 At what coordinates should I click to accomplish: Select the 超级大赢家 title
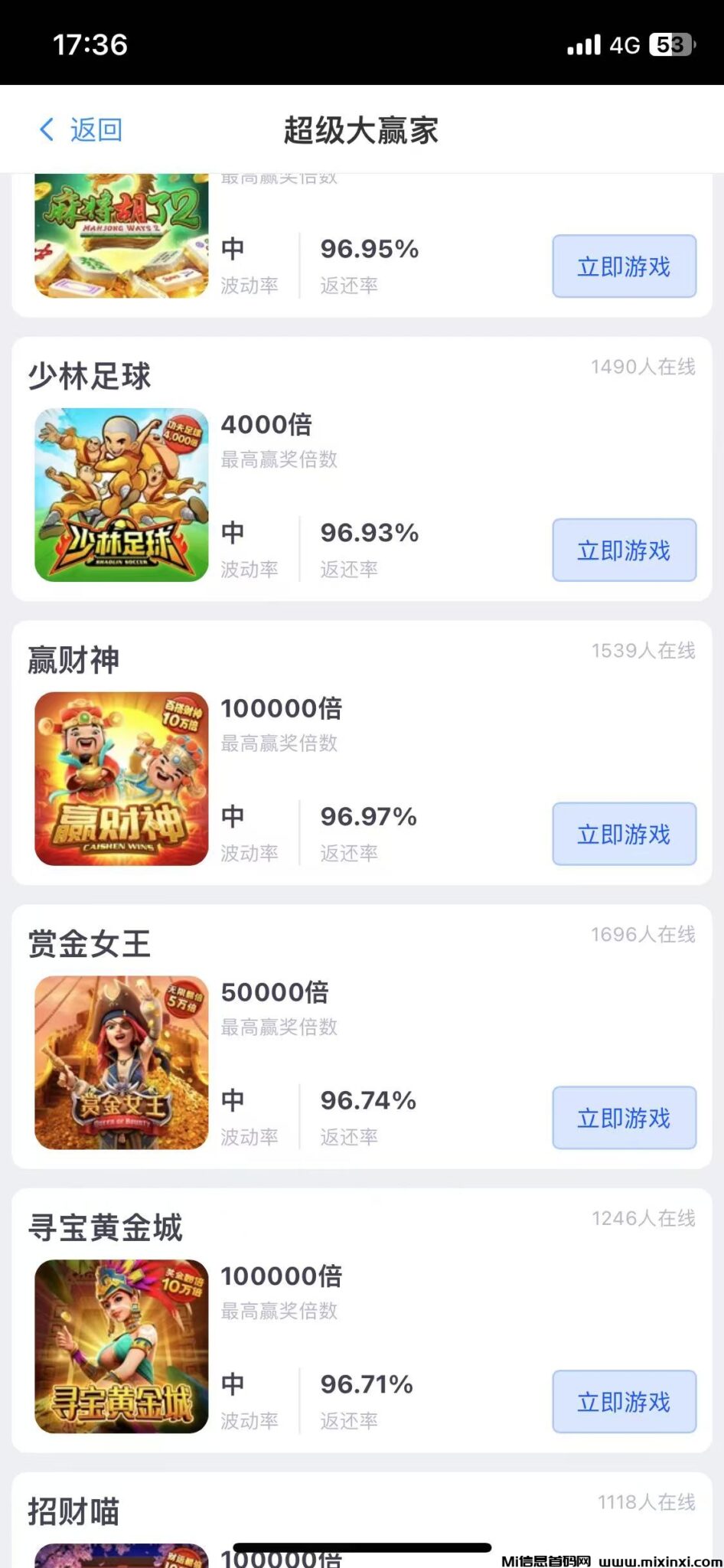pyautogui.click(x=362, y=130)
